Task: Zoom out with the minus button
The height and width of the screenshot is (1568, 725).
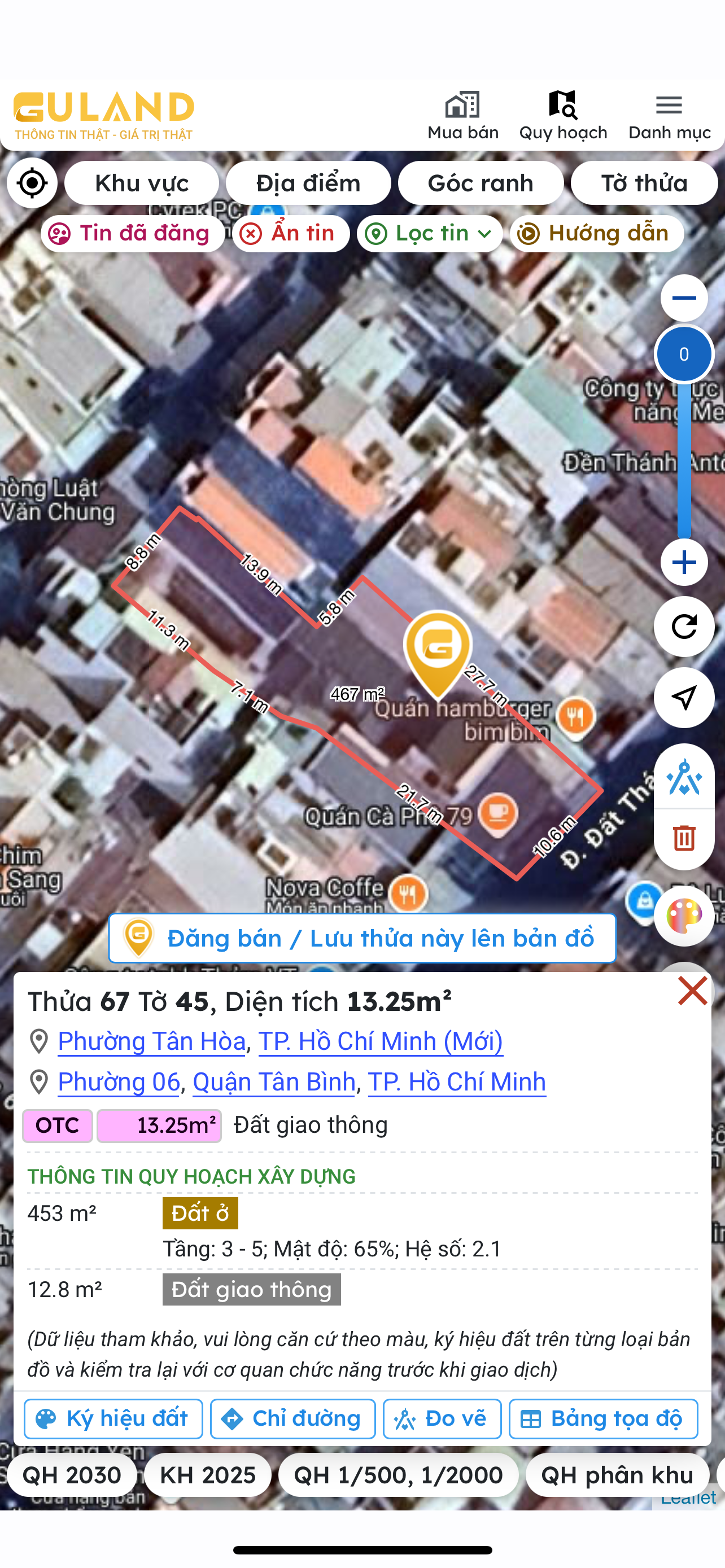Action: pos(684,298)
